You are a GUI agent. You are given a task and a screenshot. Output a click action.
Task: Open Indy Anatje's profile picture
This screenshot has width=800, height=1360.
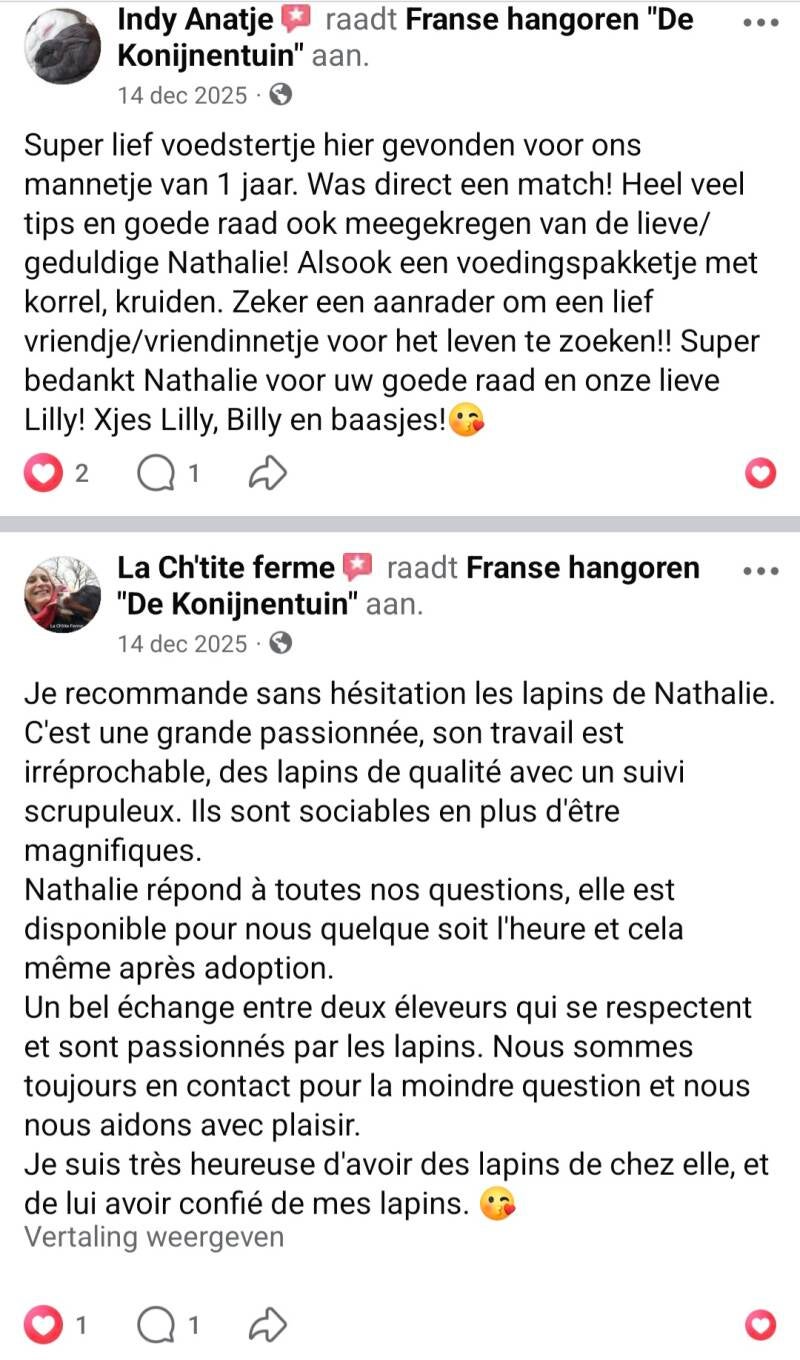pyautogui.click(x=62, y=46)
